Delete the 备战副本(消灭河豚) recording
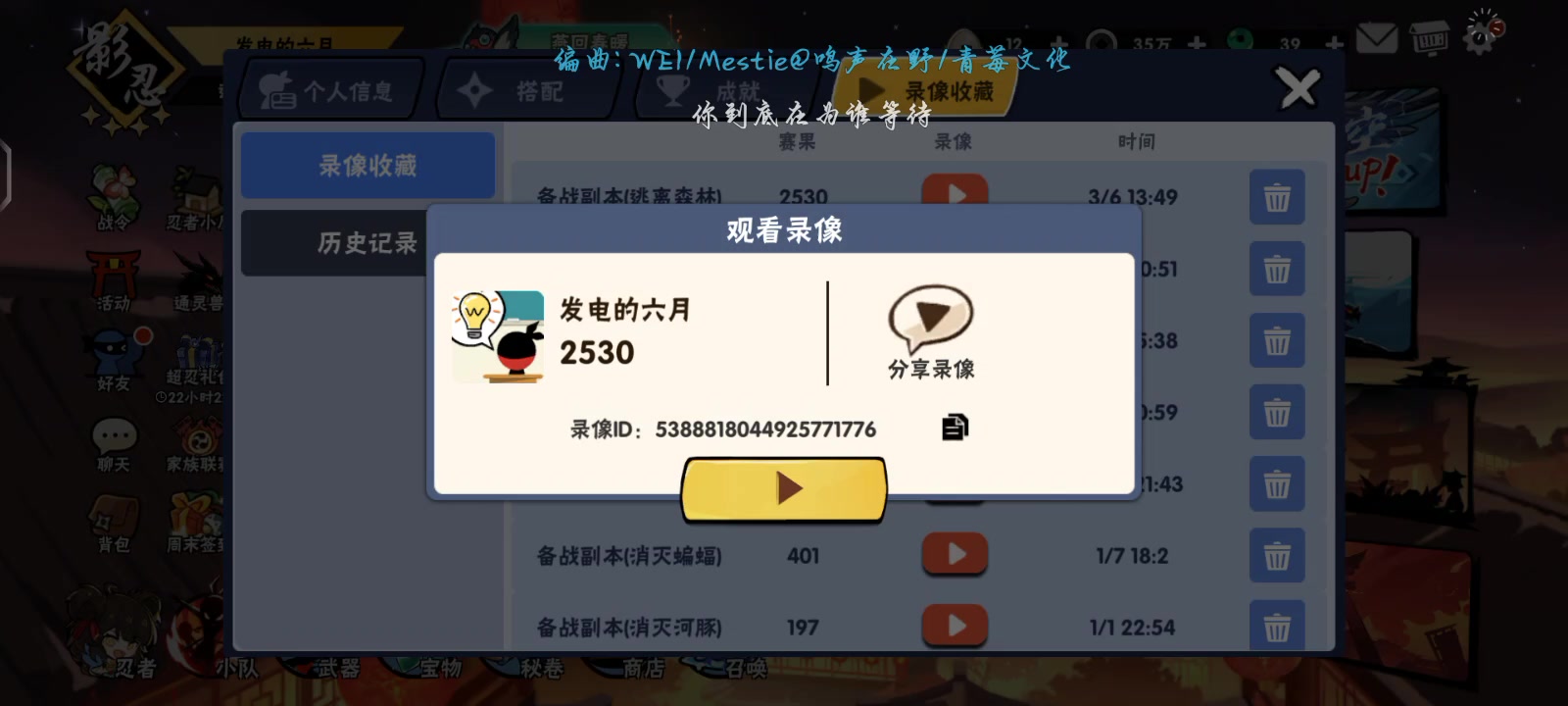 (1276, 627)
